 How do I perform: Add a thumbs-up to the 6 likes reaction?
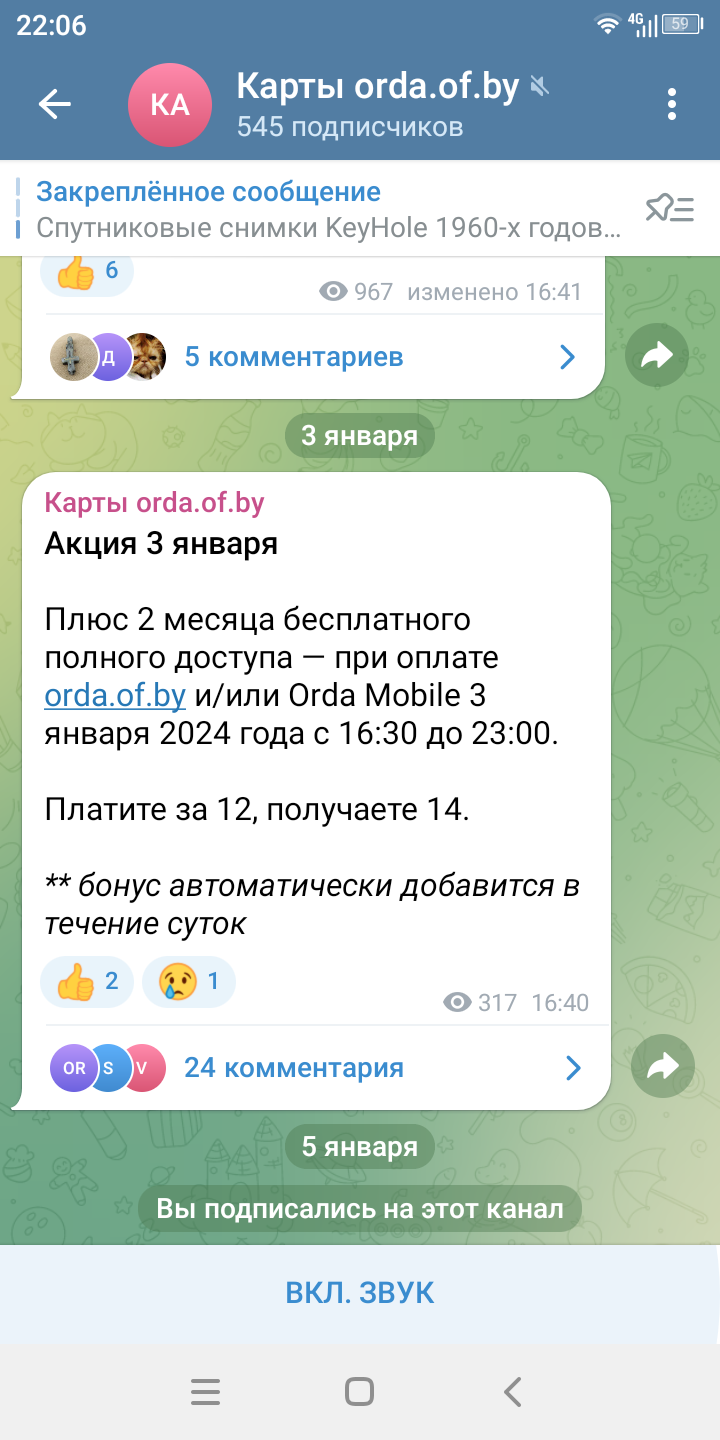coord(87,271)
